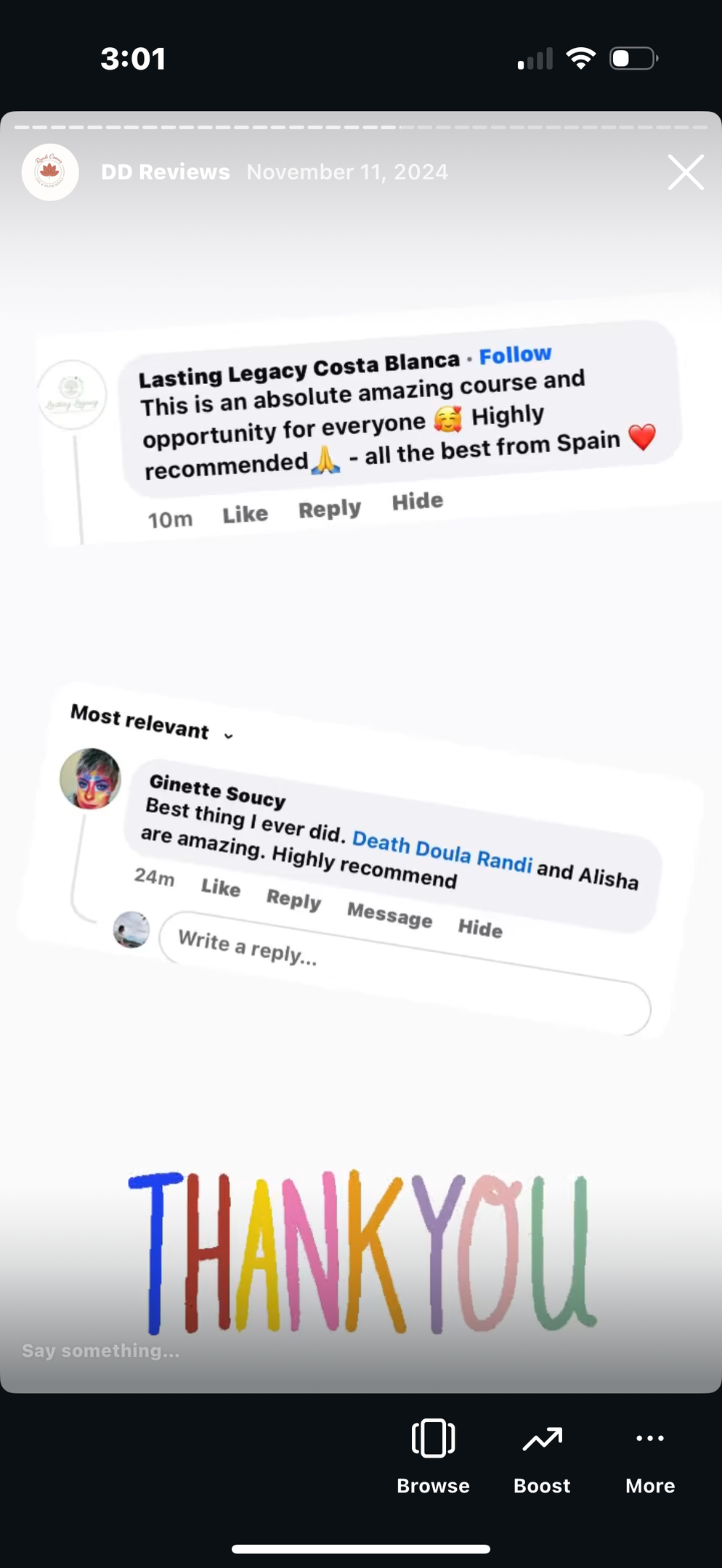Open the DD Reviews profile picture
The image size is (722, 1568).
click(50, 172)
